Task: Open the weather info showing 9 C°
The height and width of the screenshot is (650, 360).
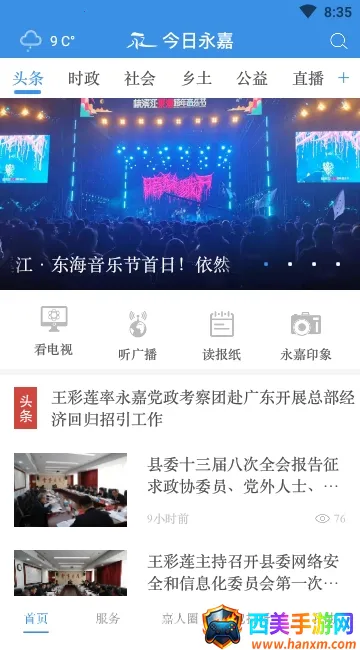Action: point(47,41)
